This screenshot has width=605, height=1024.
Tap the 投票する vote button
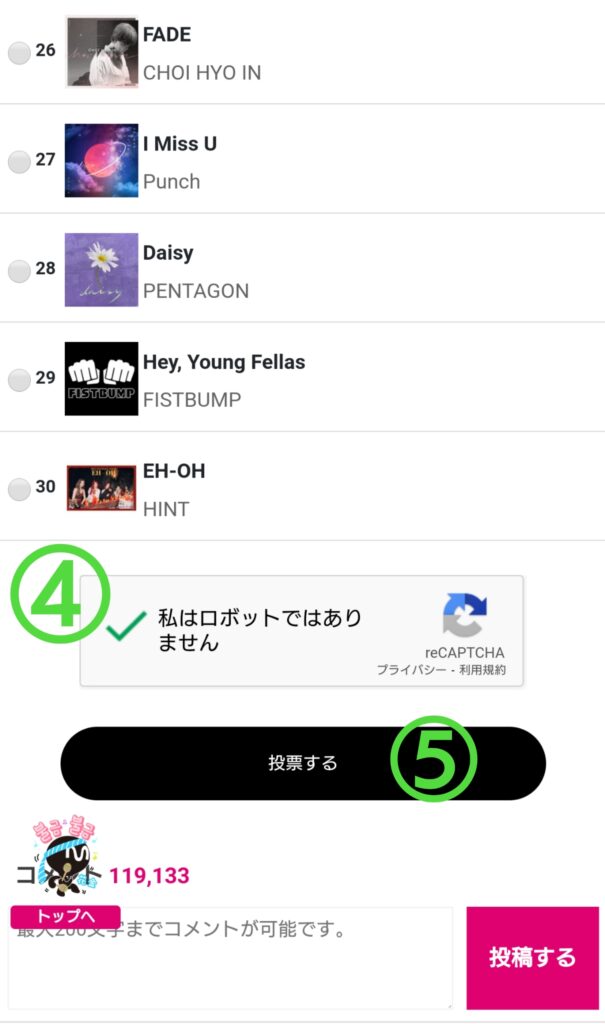[302, 763]
